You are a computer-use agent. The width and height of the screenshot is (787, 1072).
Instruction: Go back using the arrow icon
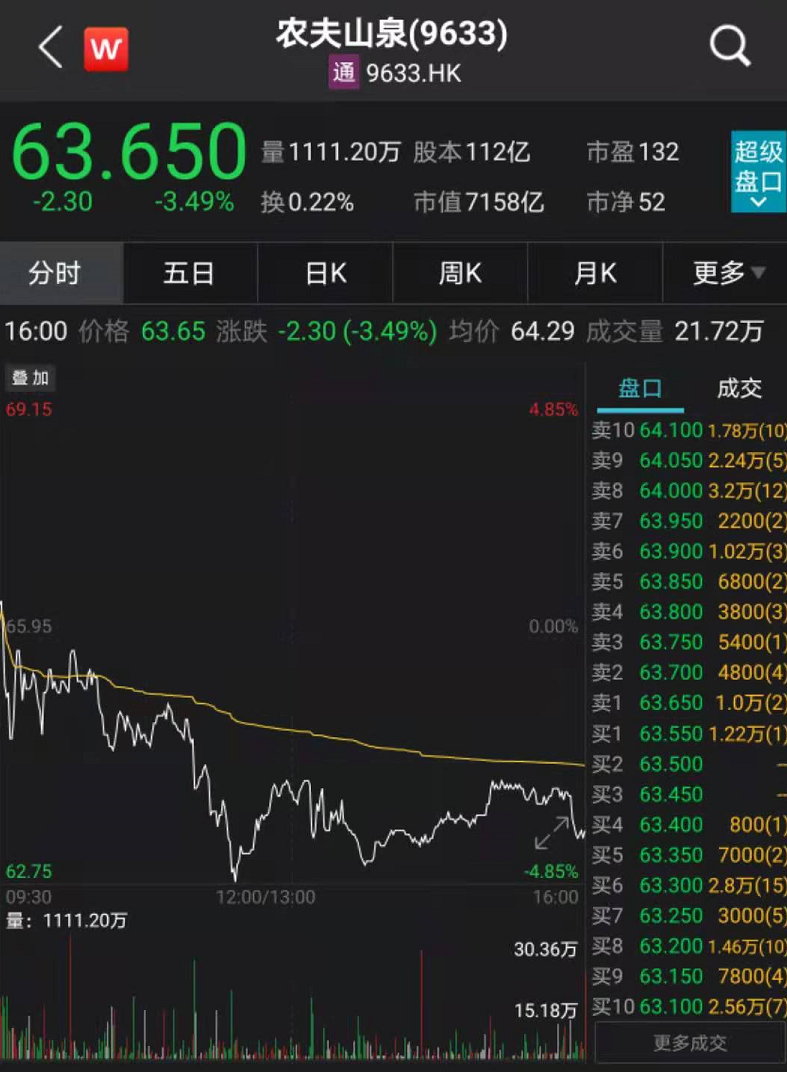[x=50, y=48]
